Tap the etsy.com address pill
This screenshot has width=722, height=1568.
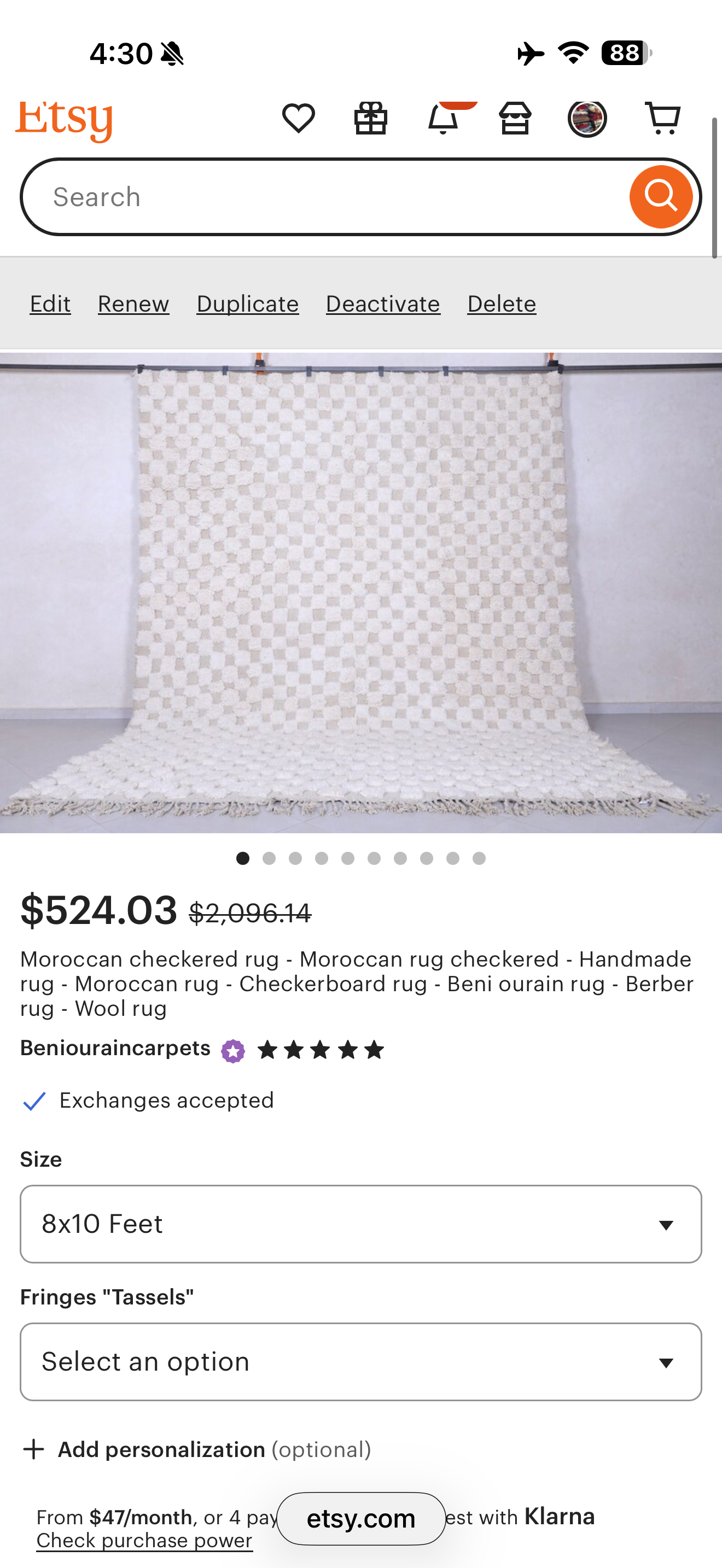pos(361,1519)
